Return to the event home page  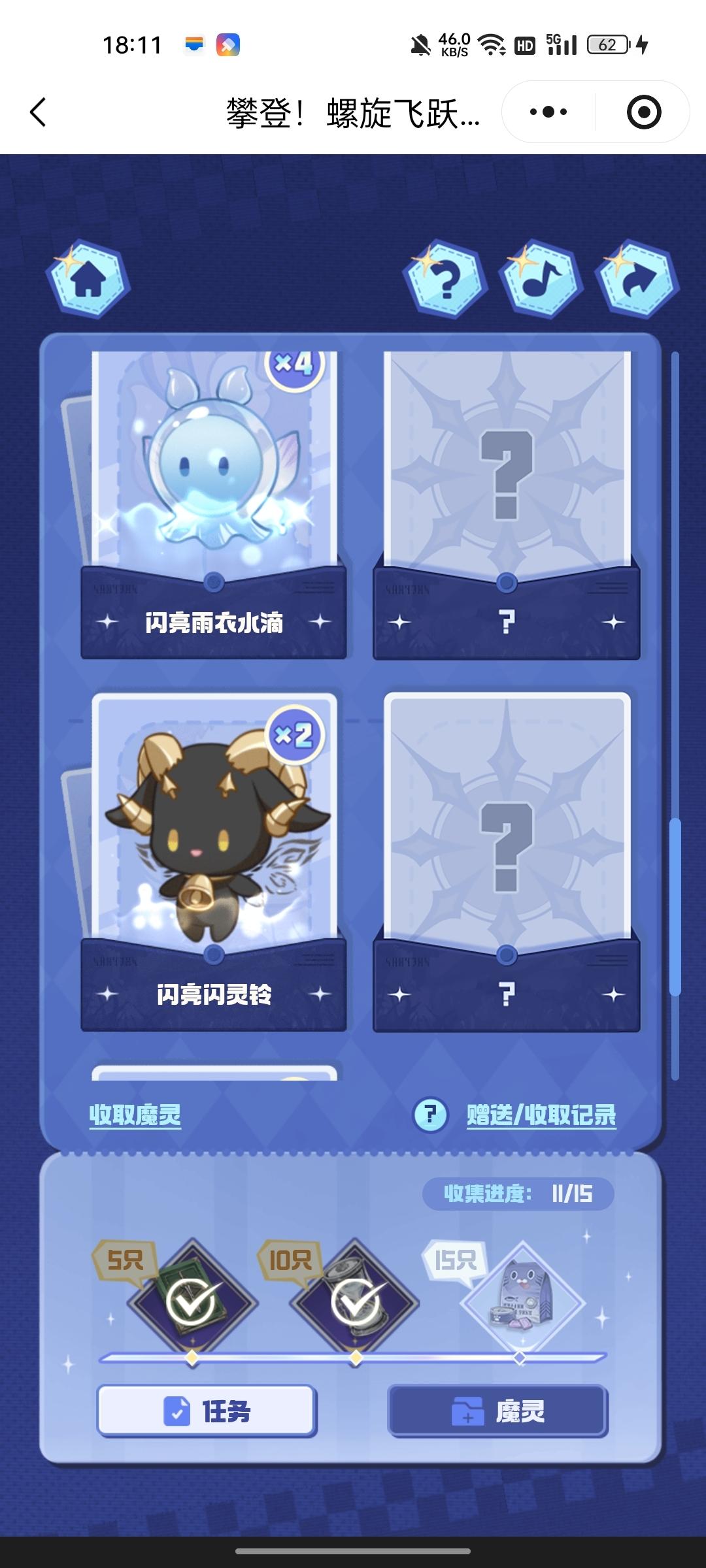coord(88,279)
